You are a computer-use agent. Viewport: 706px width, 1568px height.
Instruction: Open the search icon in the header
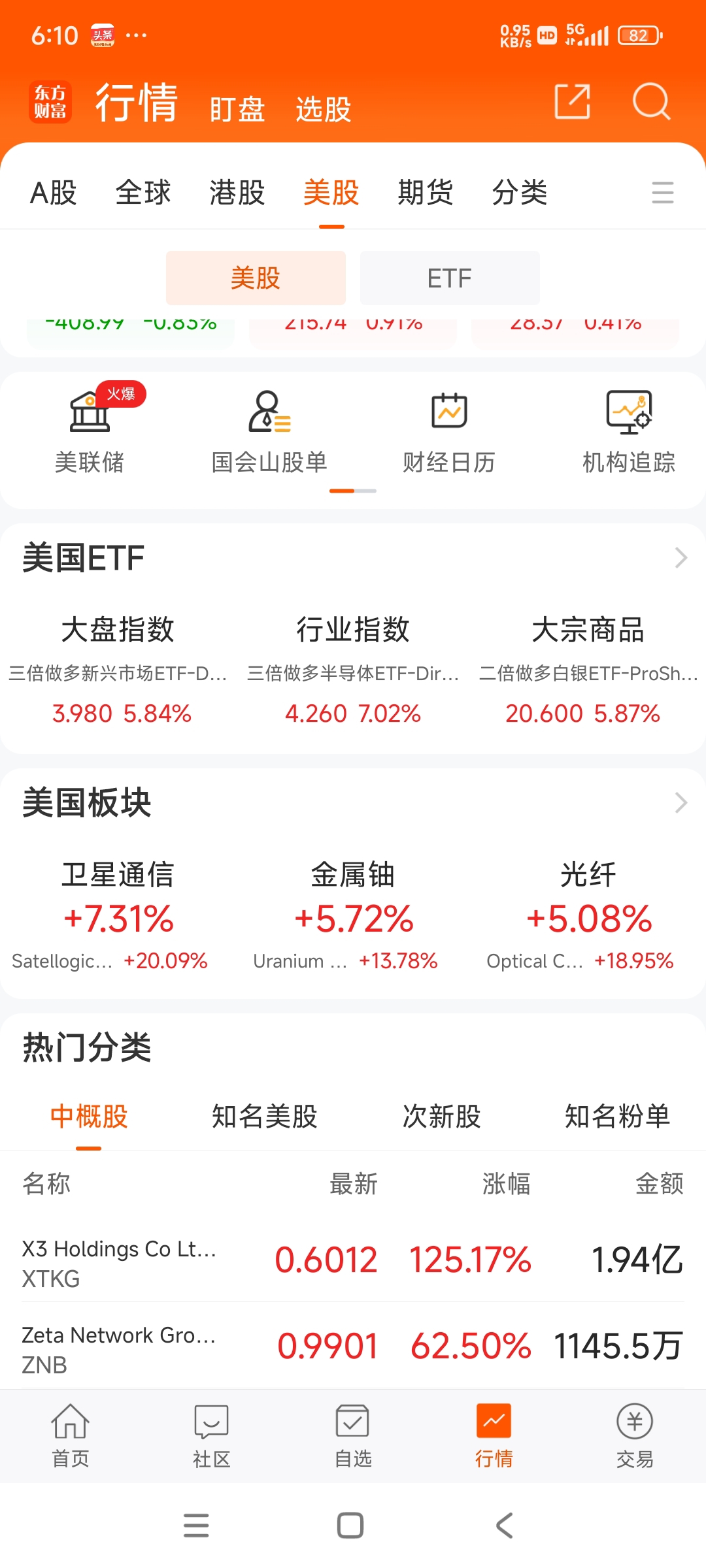(x=651, y=102)
